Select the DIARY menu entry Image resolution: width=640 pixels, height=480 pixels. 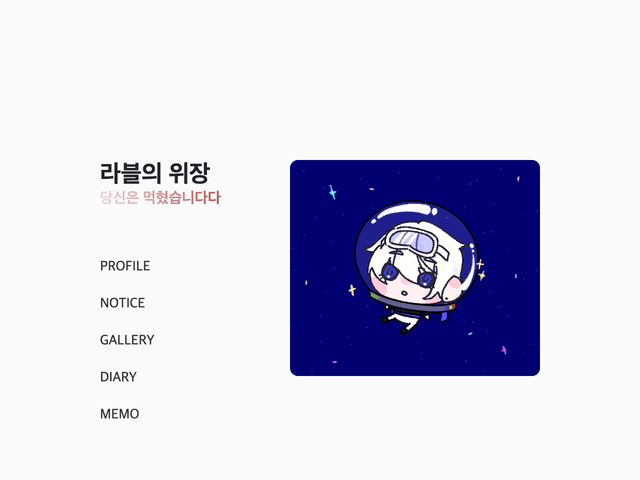tap(118, 377)
